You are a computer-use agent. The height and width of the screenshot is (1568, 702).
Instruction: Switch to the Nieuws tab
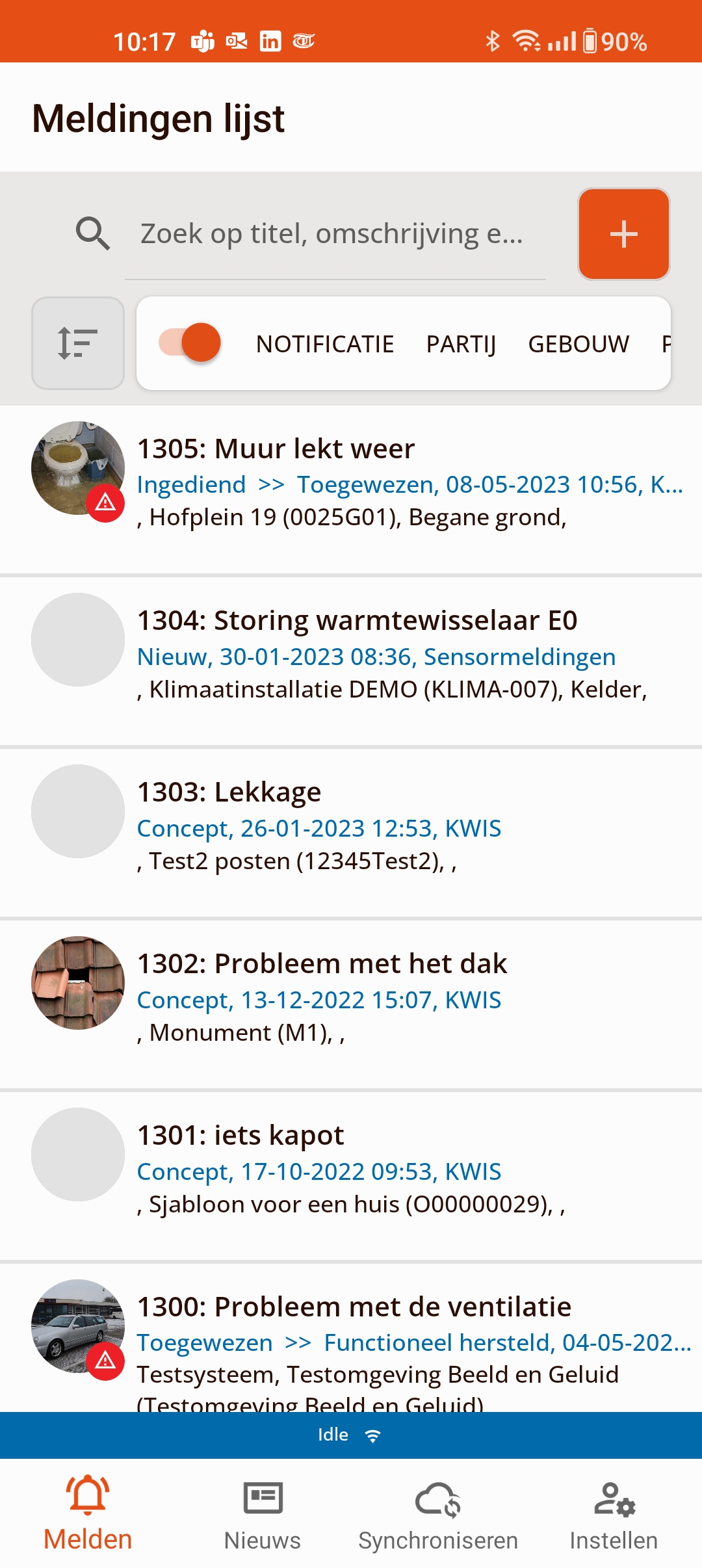(x=263, y=1513)
